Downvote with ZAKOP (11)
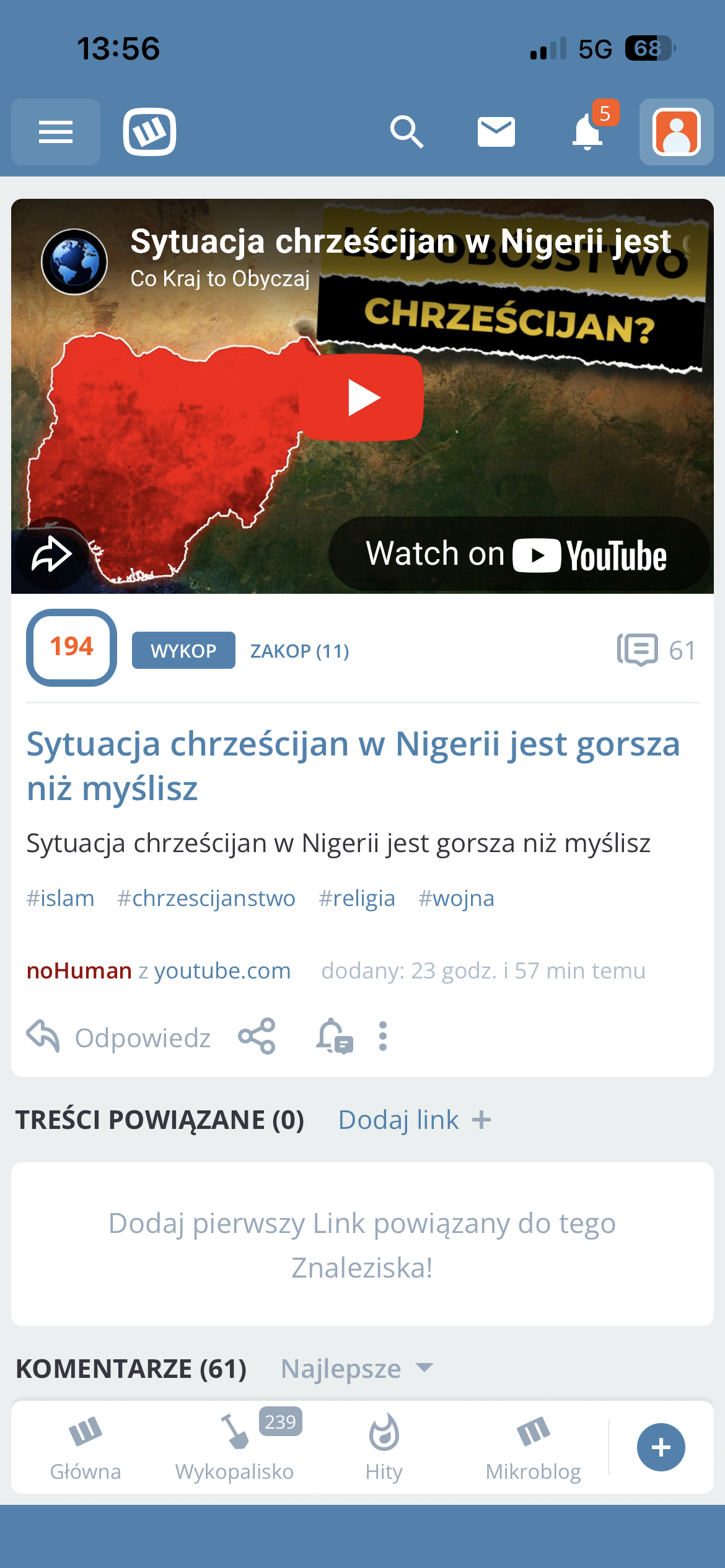Viewport: 725px width, 1568px height. click(299, 651)
